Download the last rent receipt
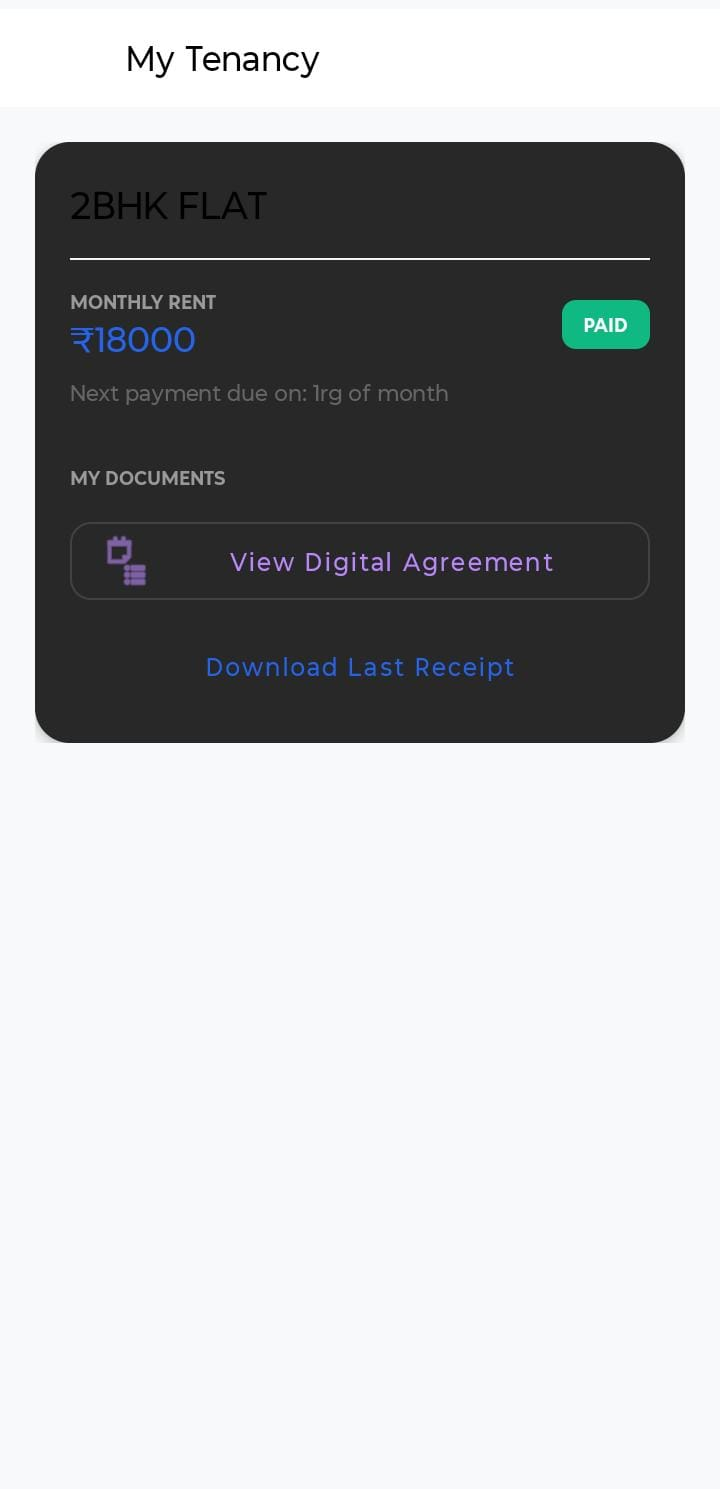The width and height of the screenshot is (720, 1489). coord(360,667)
